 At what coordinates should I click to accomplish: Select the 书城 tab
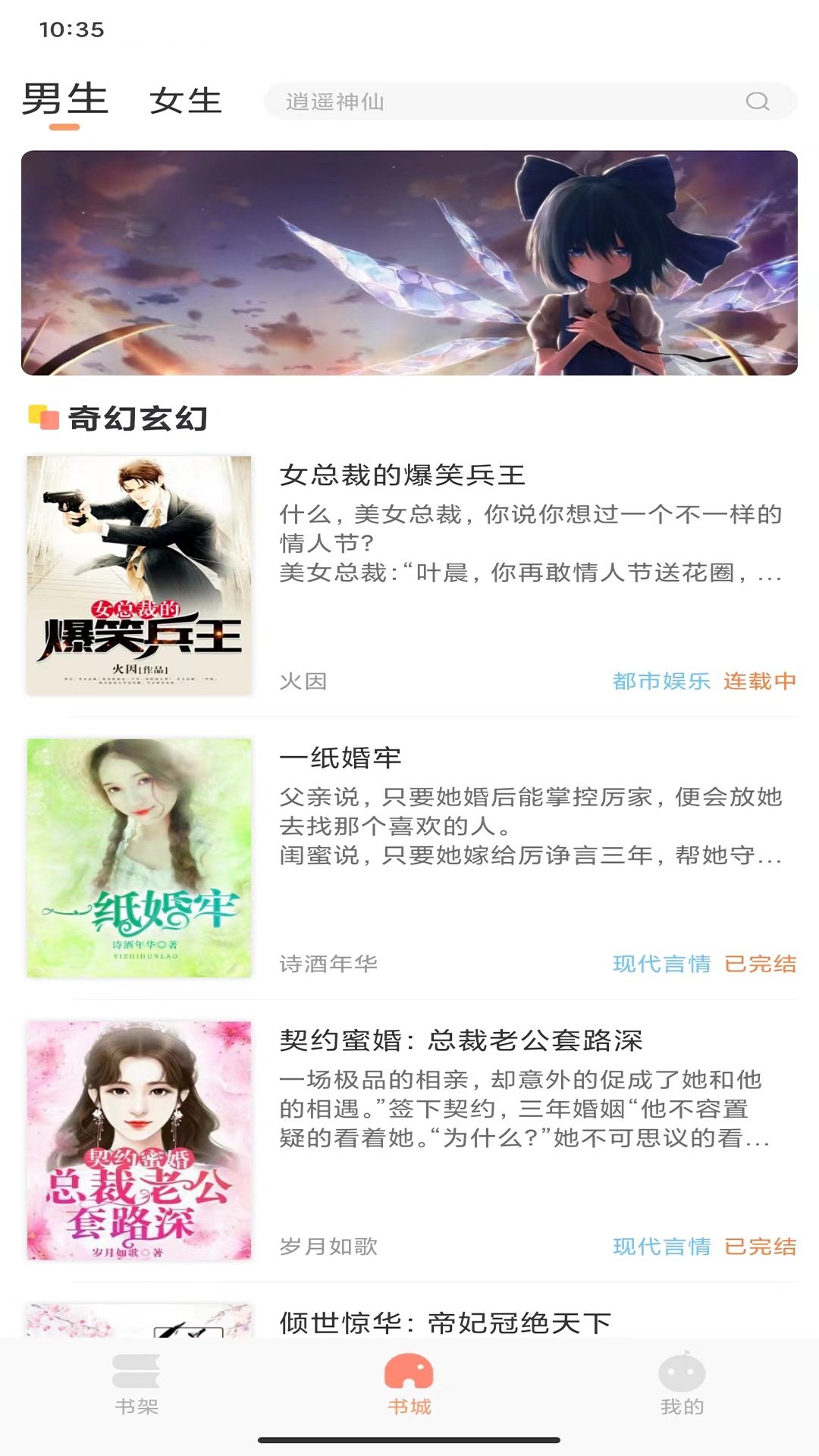click(409, 1385)
